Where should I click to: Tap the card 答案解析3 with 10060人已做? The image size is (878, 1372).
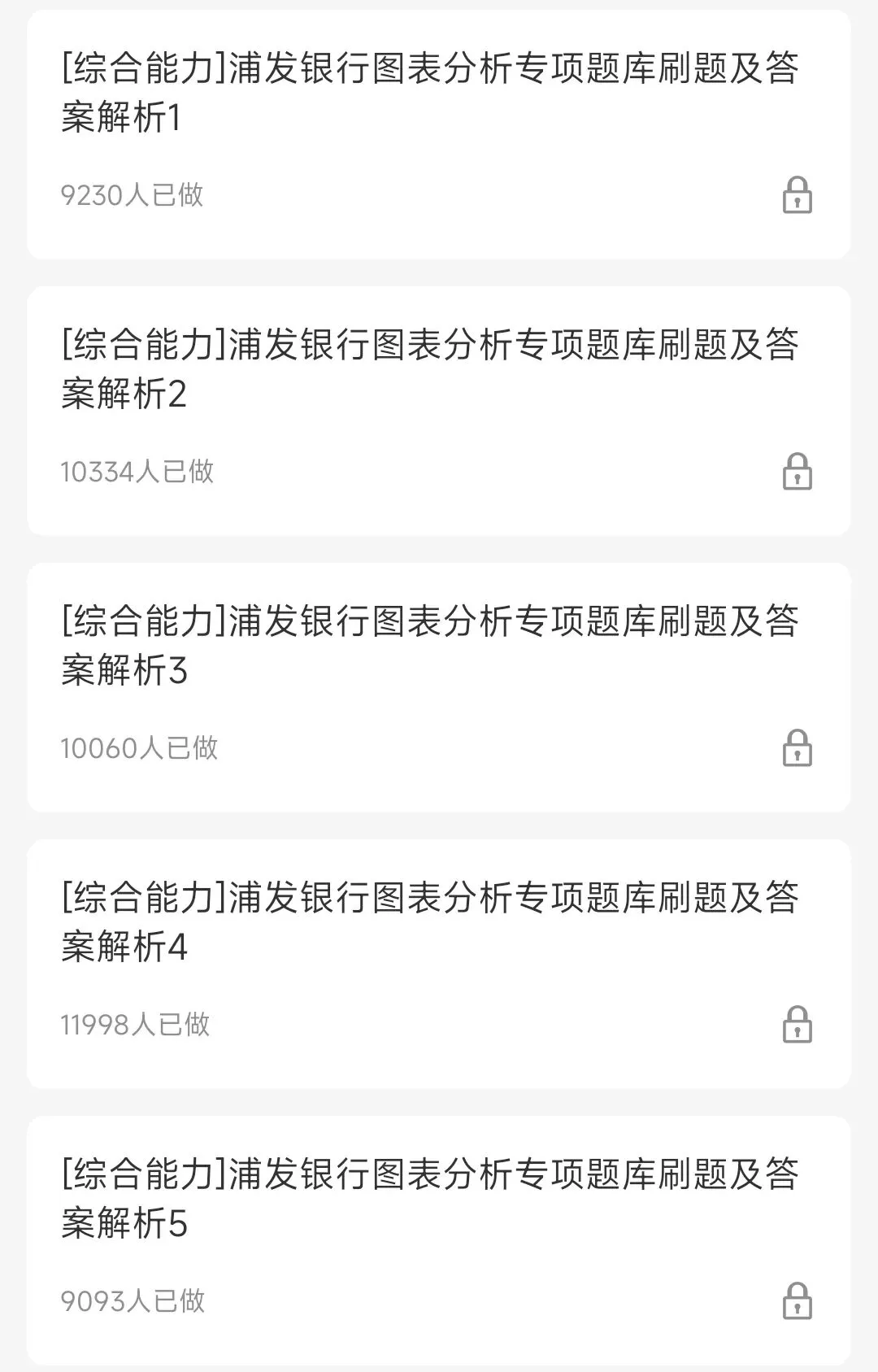point(431,645)
